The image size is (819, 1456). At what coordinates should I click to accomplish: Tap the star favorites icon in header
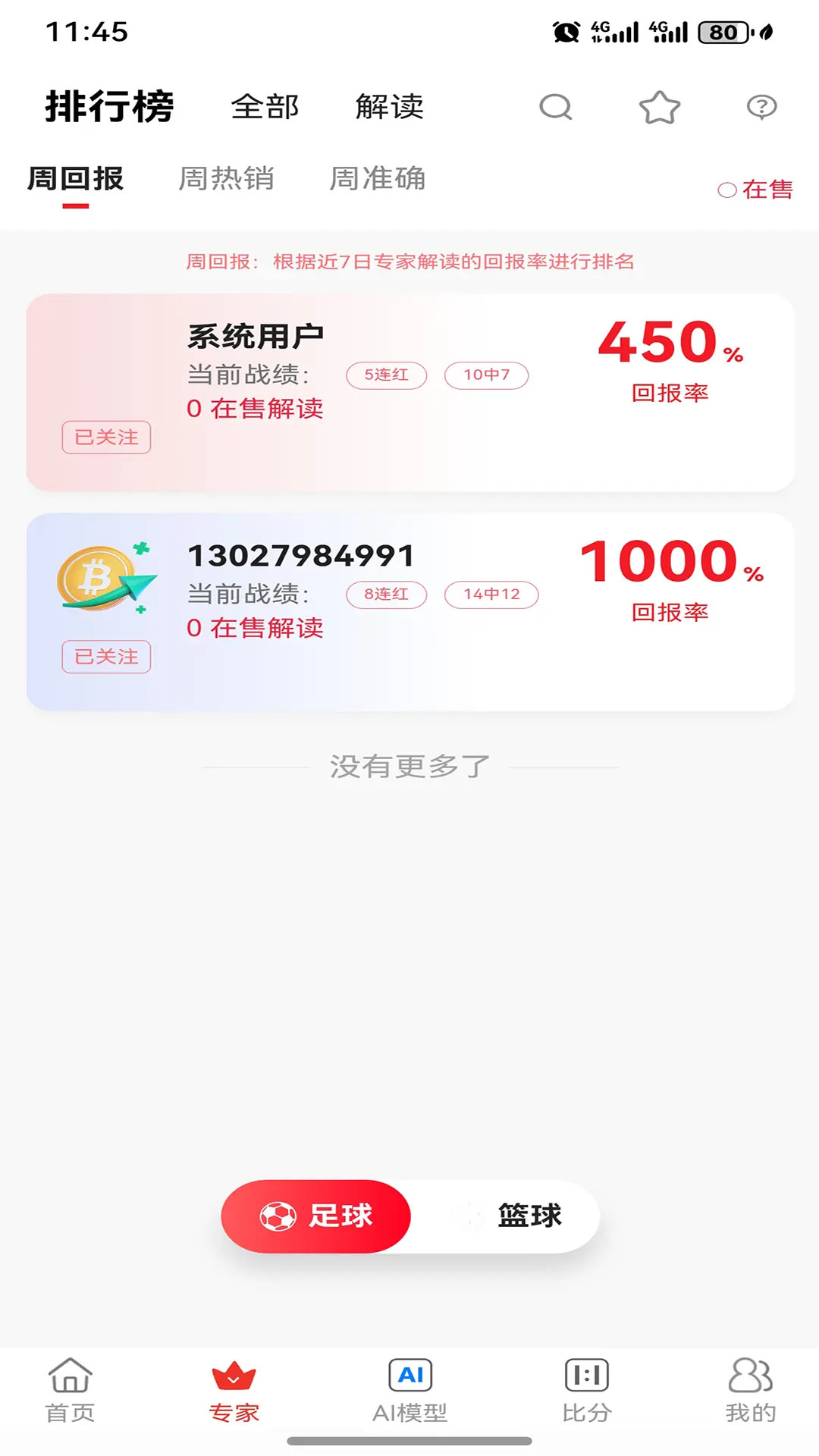click(x=659, y=108)
